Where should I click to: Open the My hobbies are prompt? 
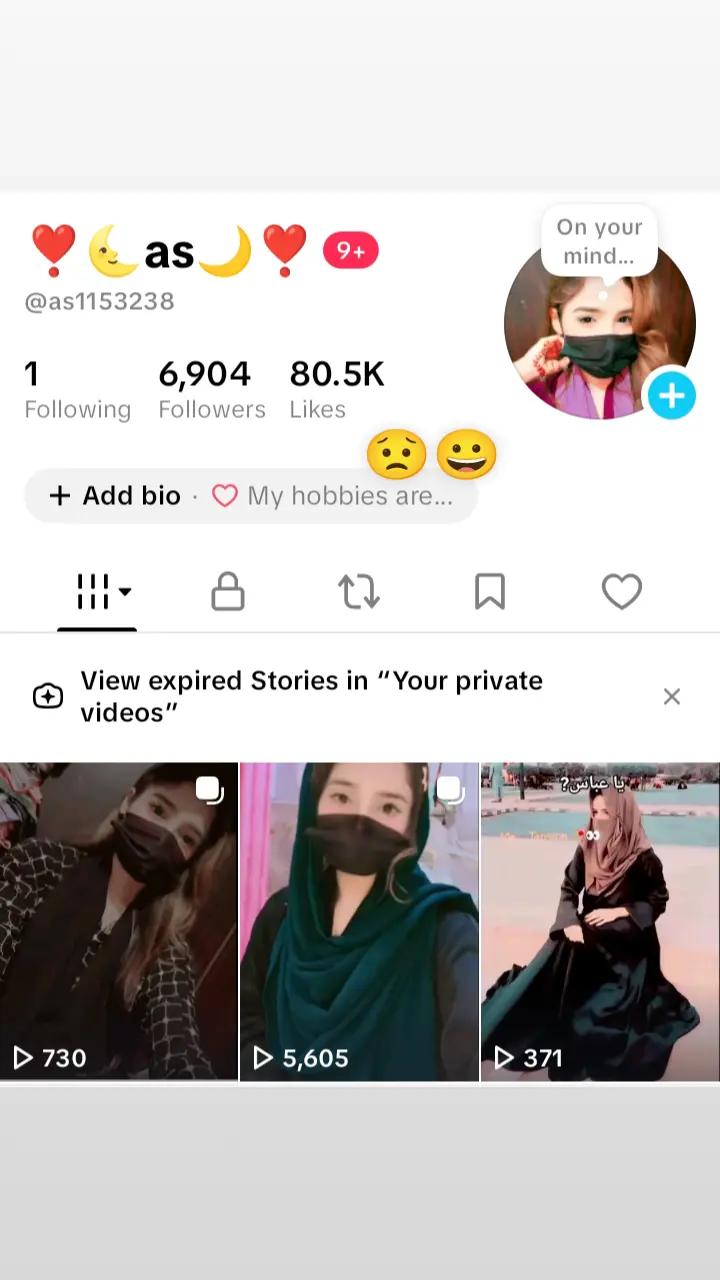click(333, 495)
